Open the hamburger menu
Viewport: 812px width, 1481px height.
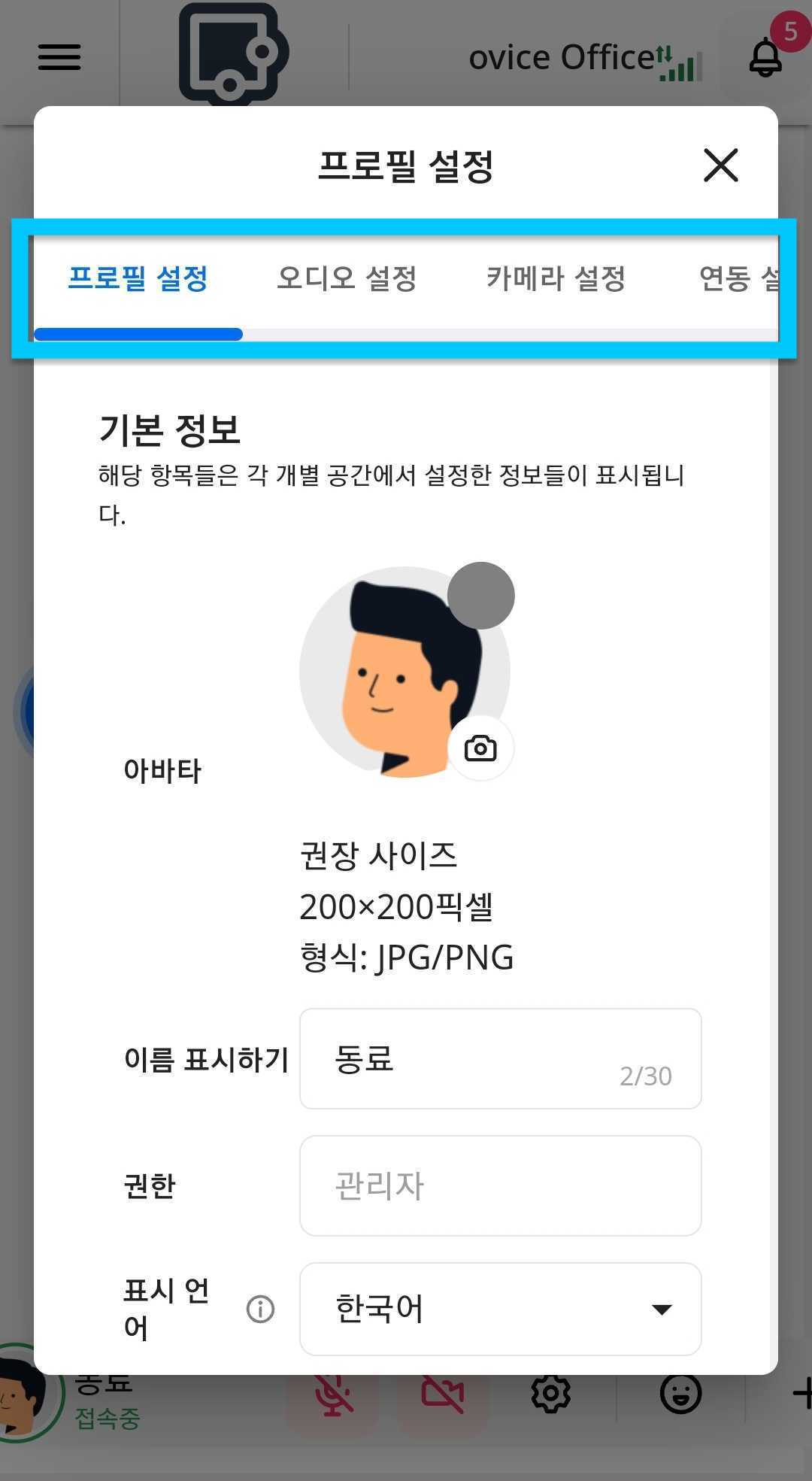(x=59, y=57)
